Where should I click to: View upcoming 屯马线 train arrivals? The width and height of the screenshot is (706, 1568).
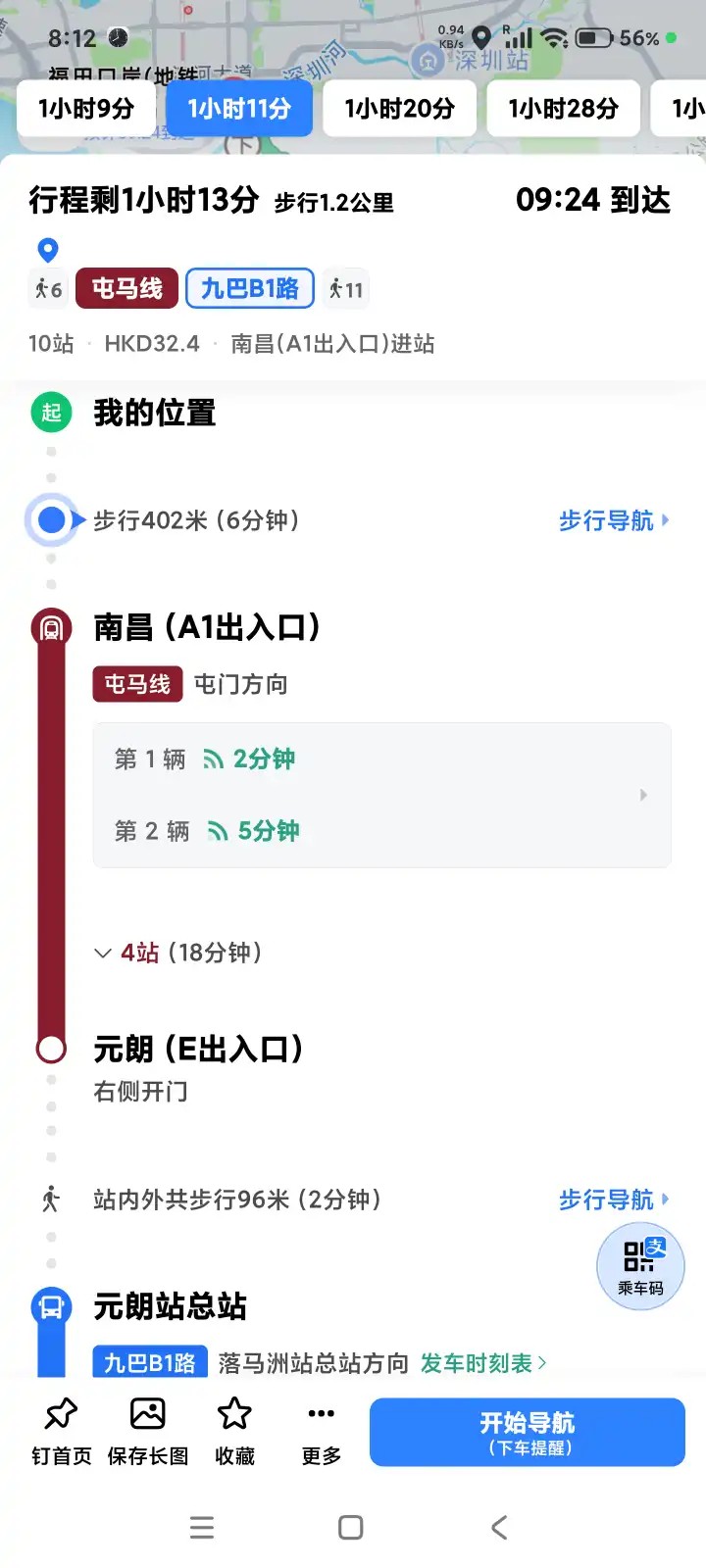pyautogui.click(x=381, y=795)
